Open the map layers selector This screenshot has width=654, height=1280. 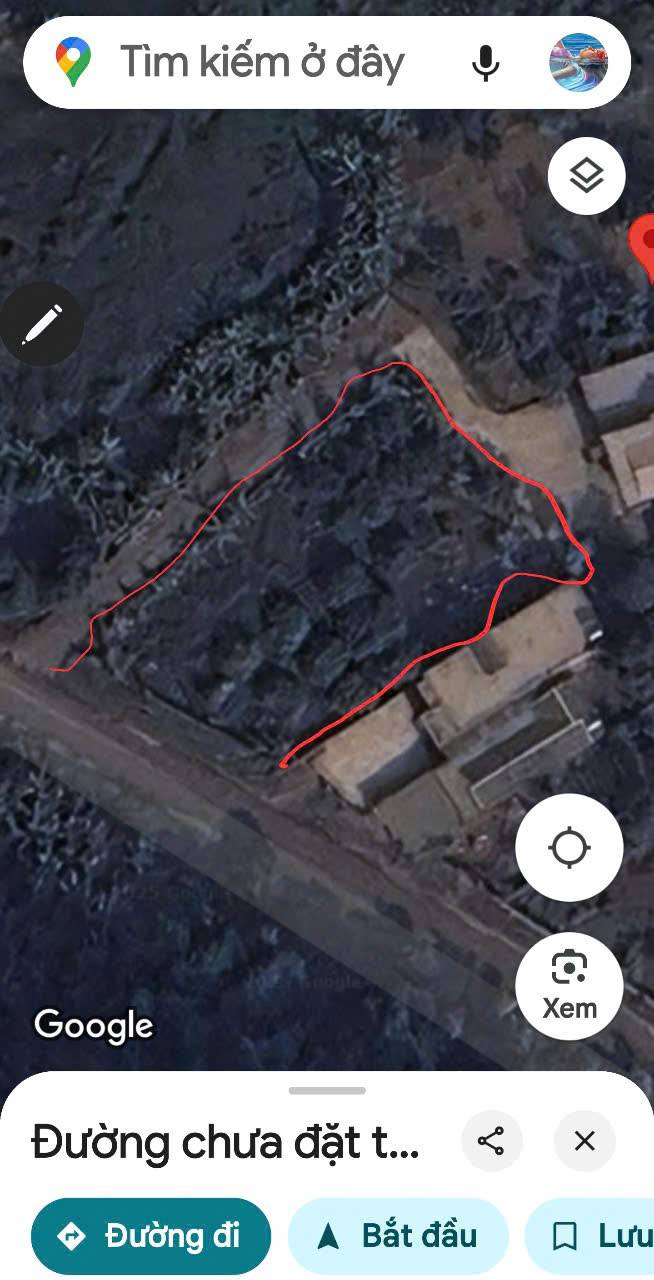click(587, 176)
